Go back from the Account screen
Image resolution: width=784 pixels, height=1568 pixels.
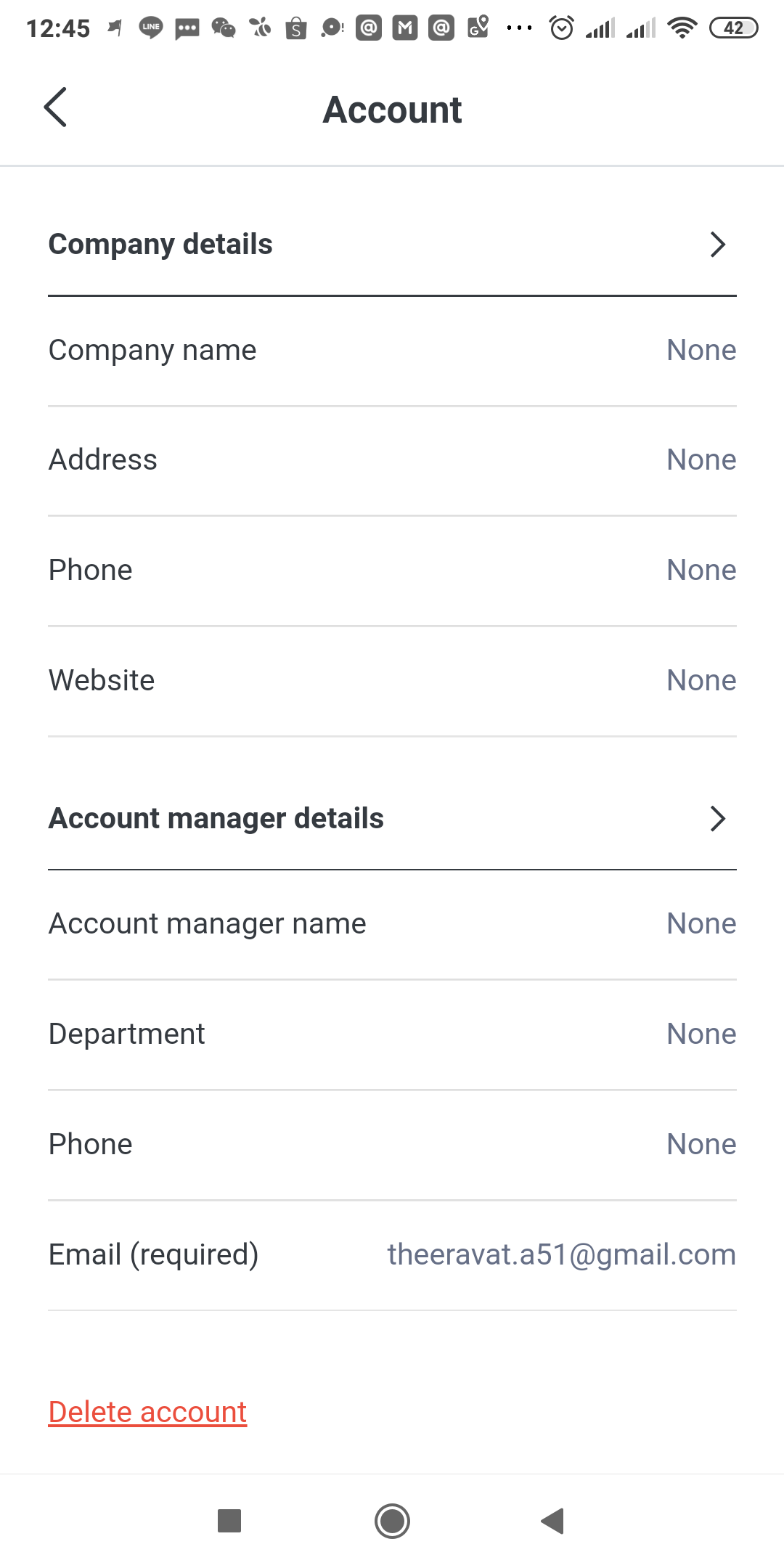(55, 107)
